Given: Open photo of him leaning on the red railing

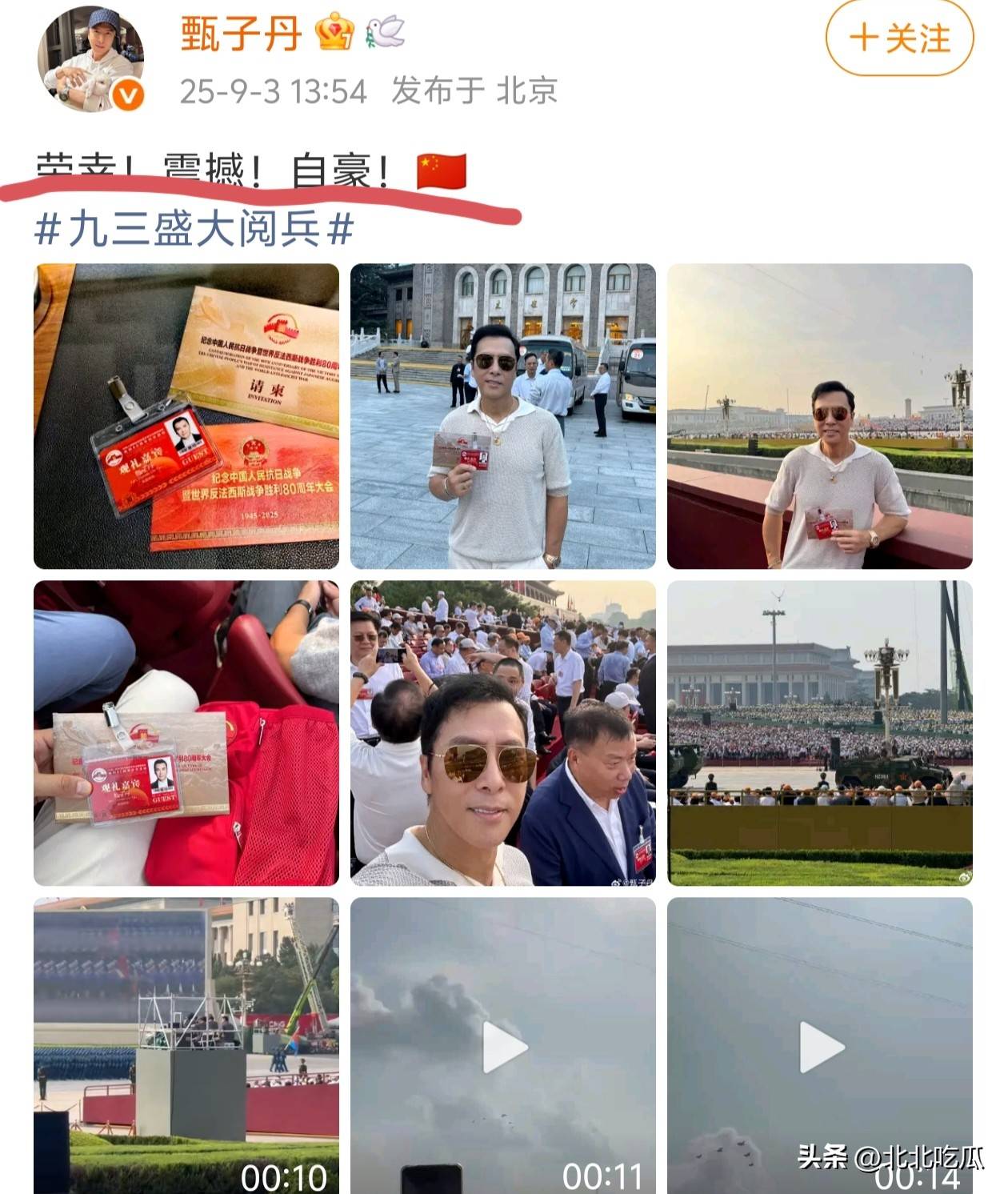Looking at the screenshot, I should pos(820,416).
